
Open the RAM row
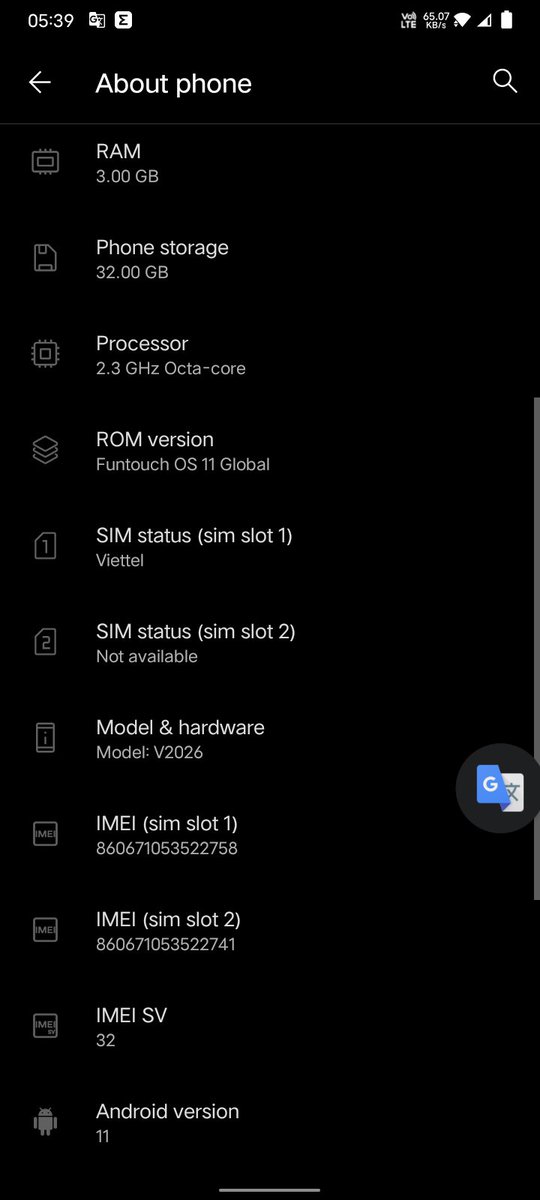point(270,163)
